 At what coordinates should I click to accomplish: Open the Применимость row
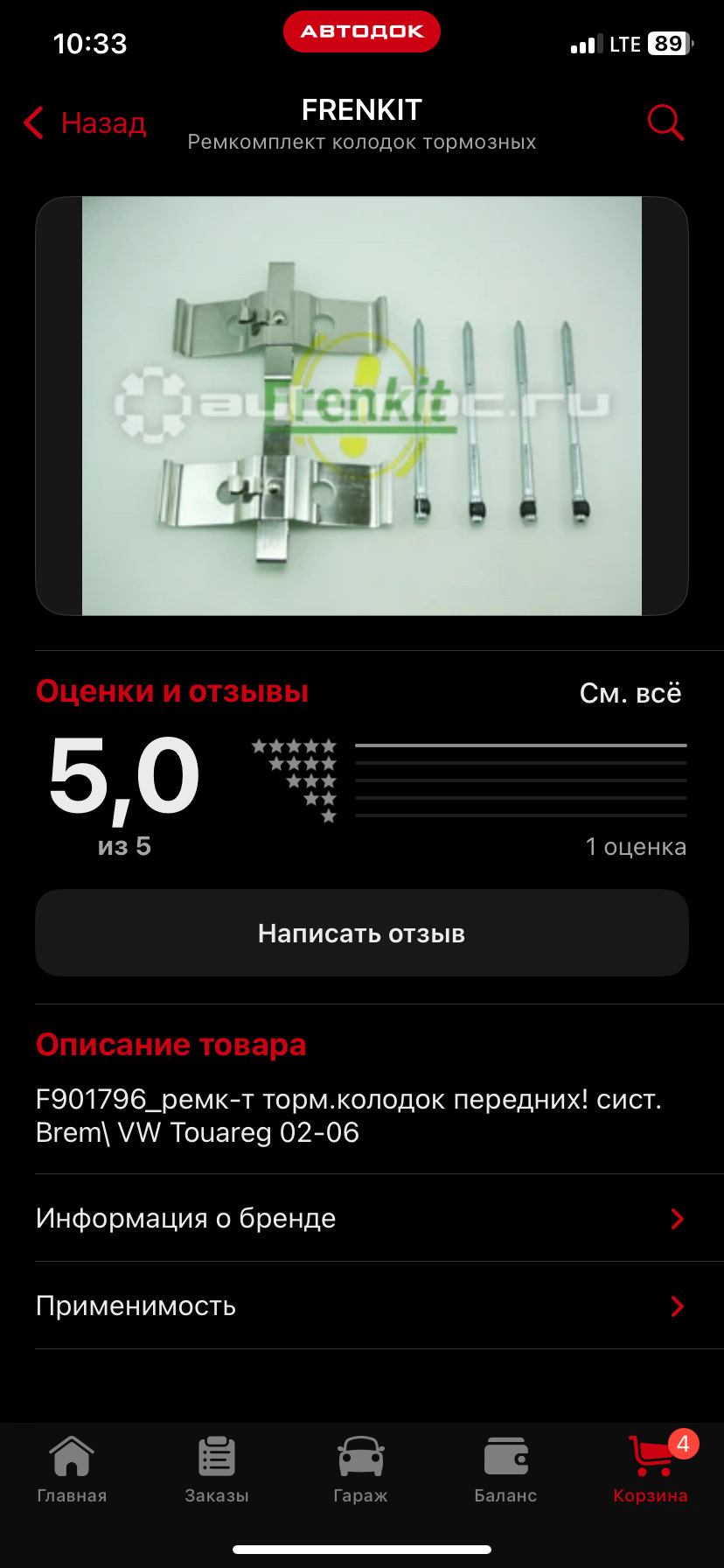(x=362, y=1305)
